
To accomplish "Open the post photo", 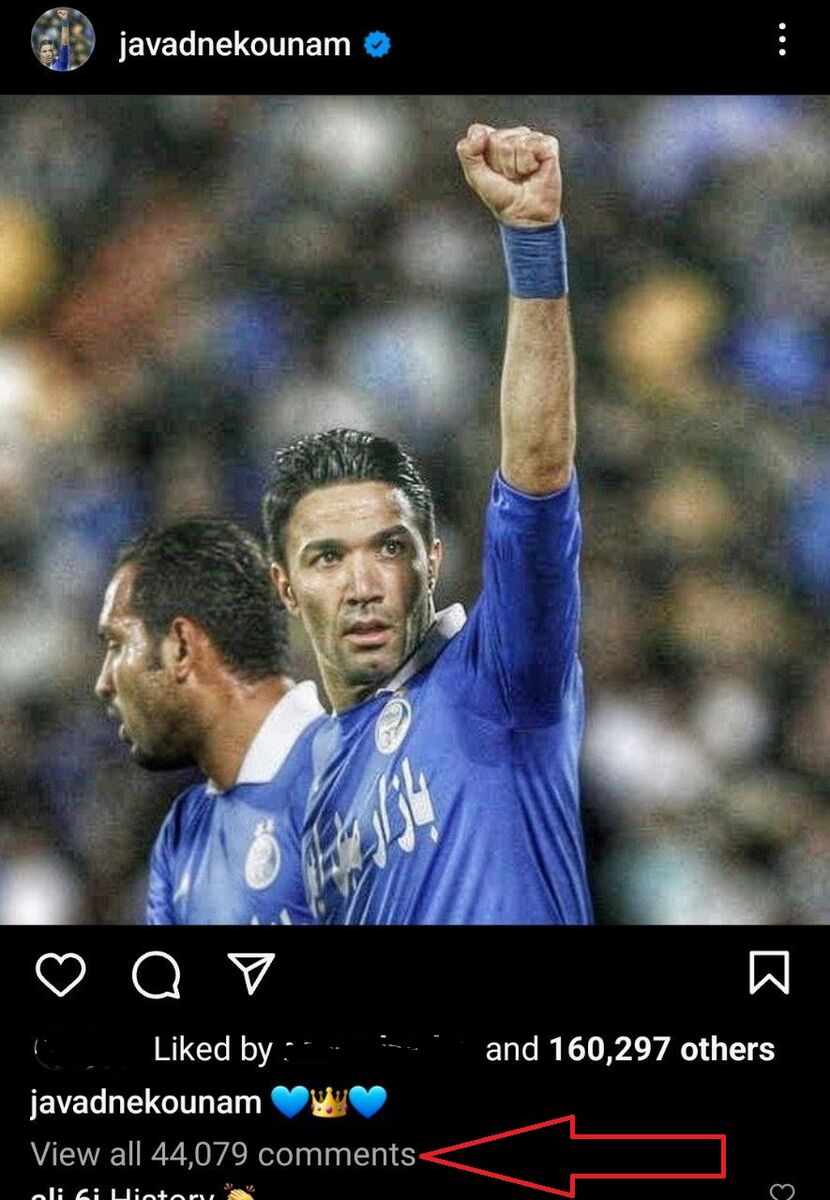I will click(x=415, y=510).
